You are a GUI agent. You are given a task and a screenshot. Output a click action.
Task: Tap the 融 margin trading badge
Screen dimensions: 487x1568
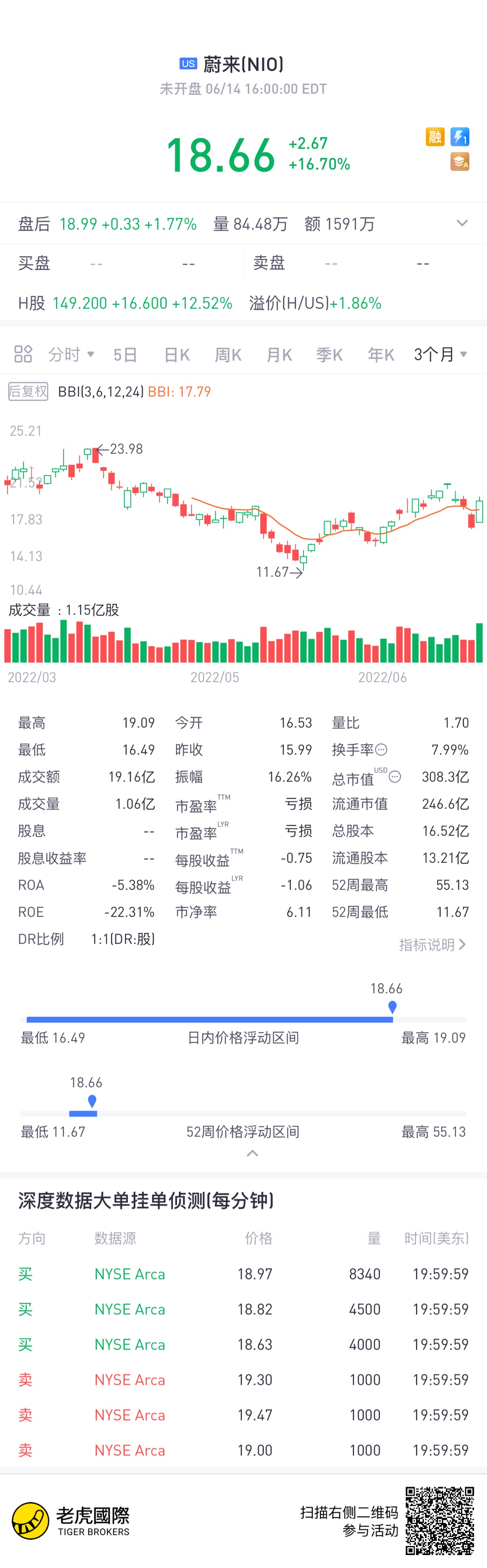point(435,137)
